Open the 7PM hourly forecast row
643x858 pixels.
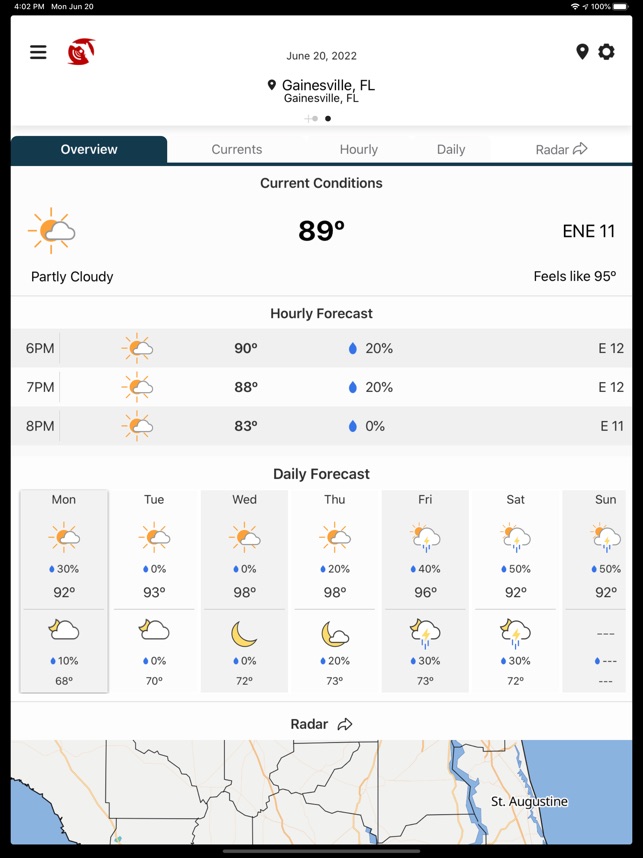[321, 387]
